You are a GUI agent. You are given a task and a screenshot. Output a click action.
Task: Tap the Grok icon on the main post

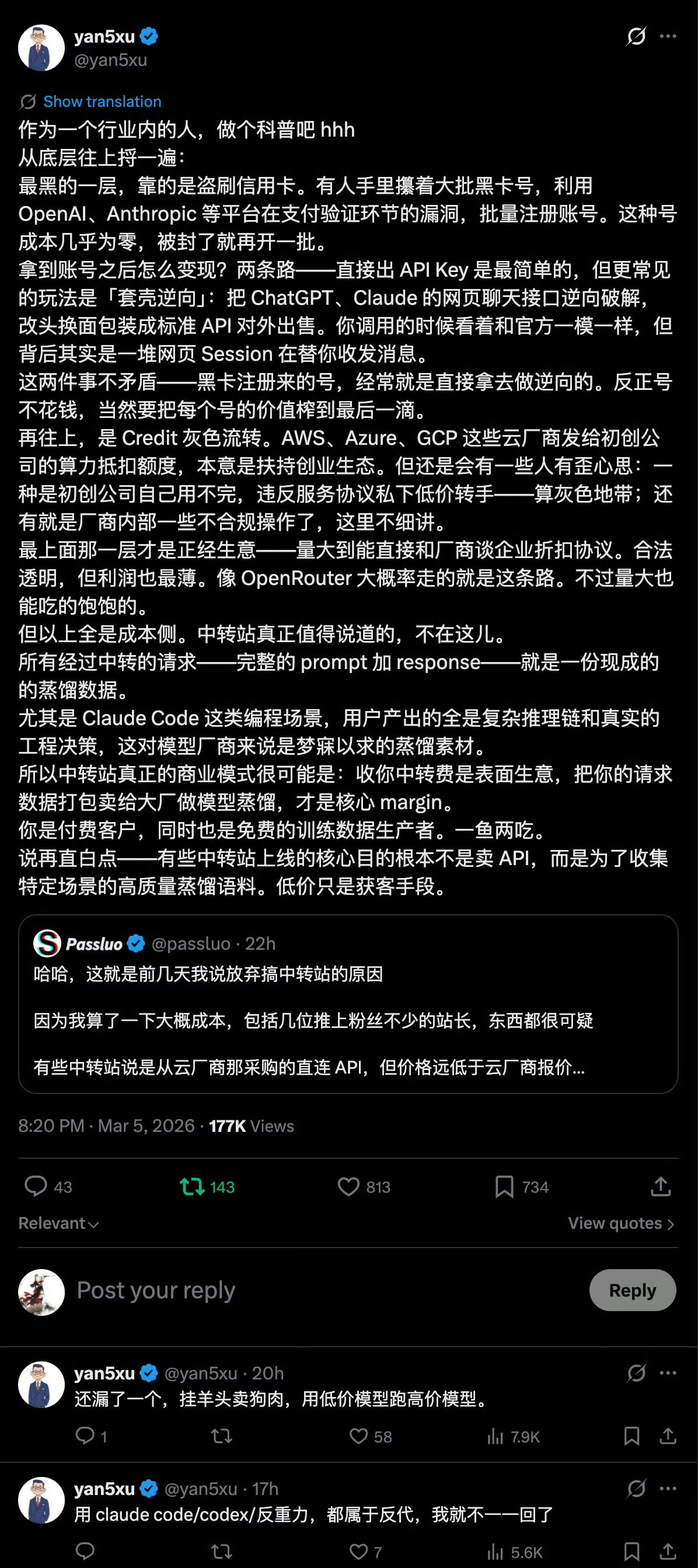(636, 37)
